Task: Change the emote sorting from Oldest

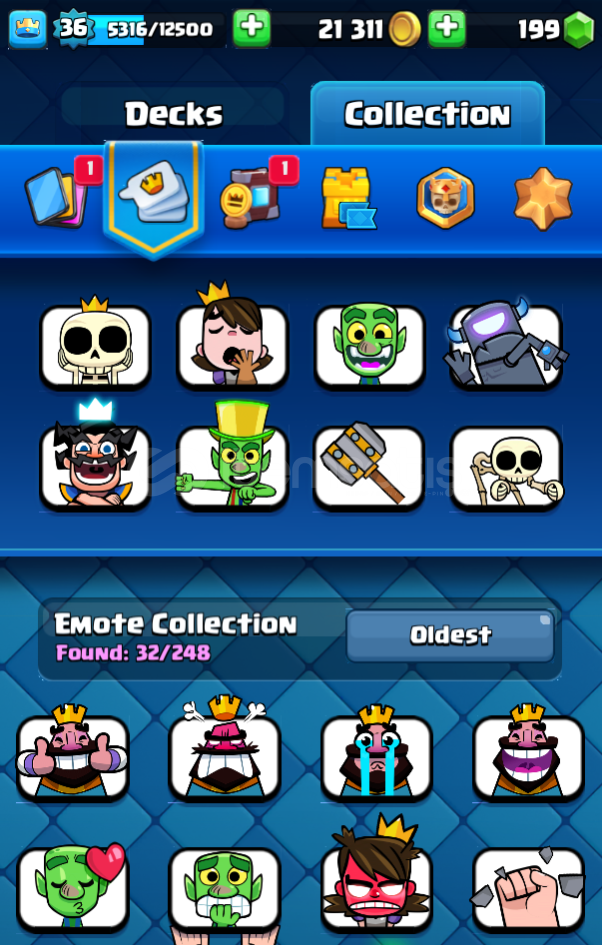Action: point(450,635)
